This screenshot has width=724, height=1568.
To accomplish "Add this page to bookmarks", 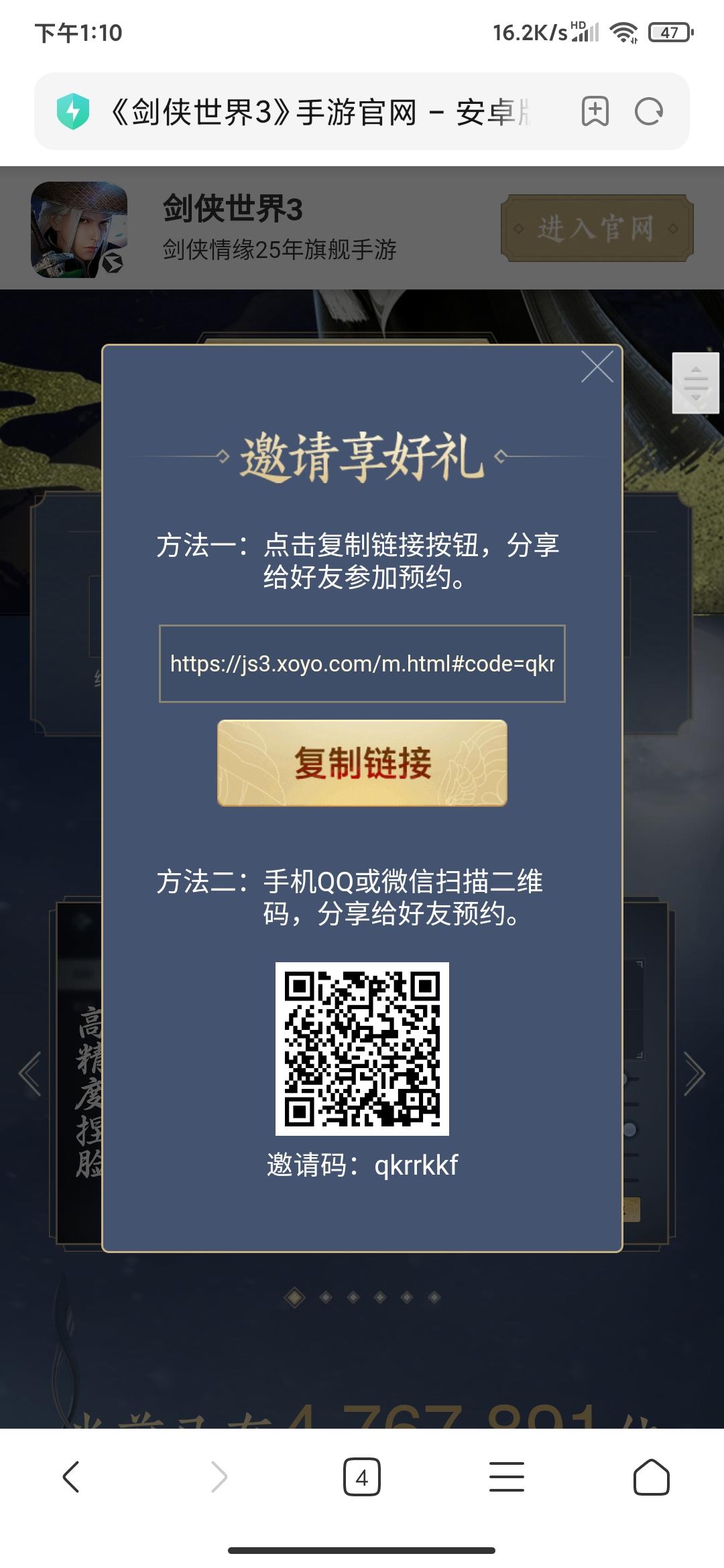I will pyautogui.click(x=595, y=113).
